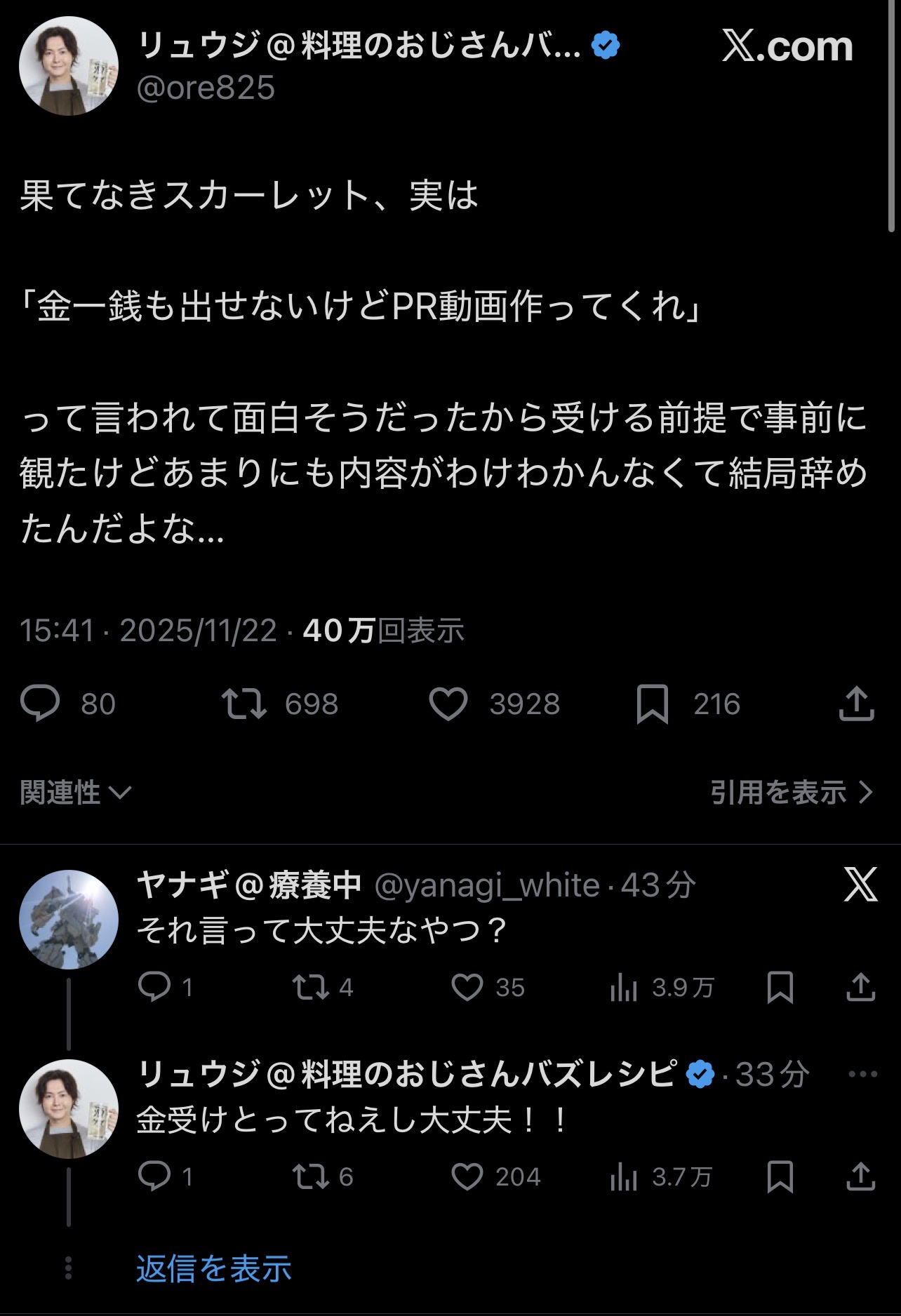
Task: Open more options on Ryuji's reply
Action: tap(862, 1074)
